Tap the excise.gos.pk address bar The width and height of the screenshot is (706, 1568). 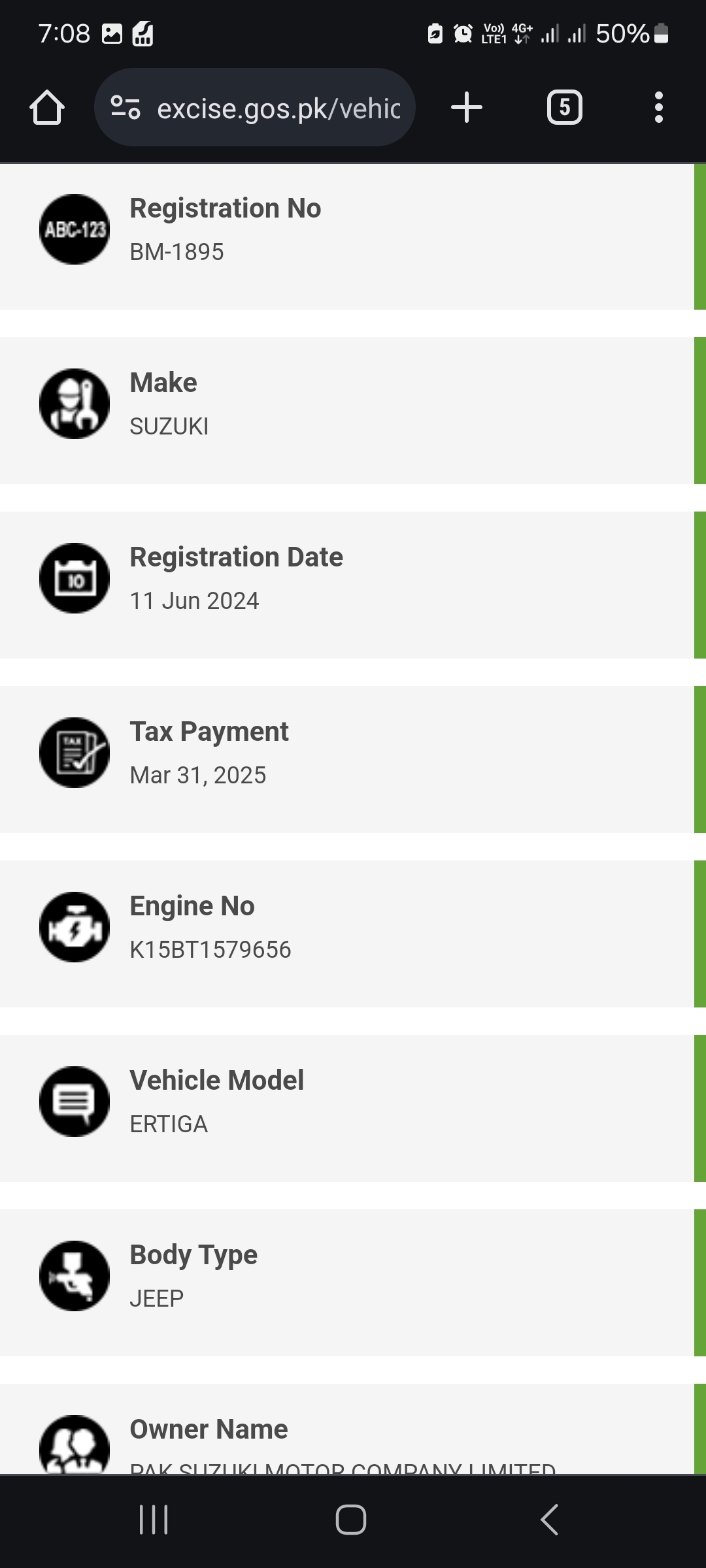(255, 107)
